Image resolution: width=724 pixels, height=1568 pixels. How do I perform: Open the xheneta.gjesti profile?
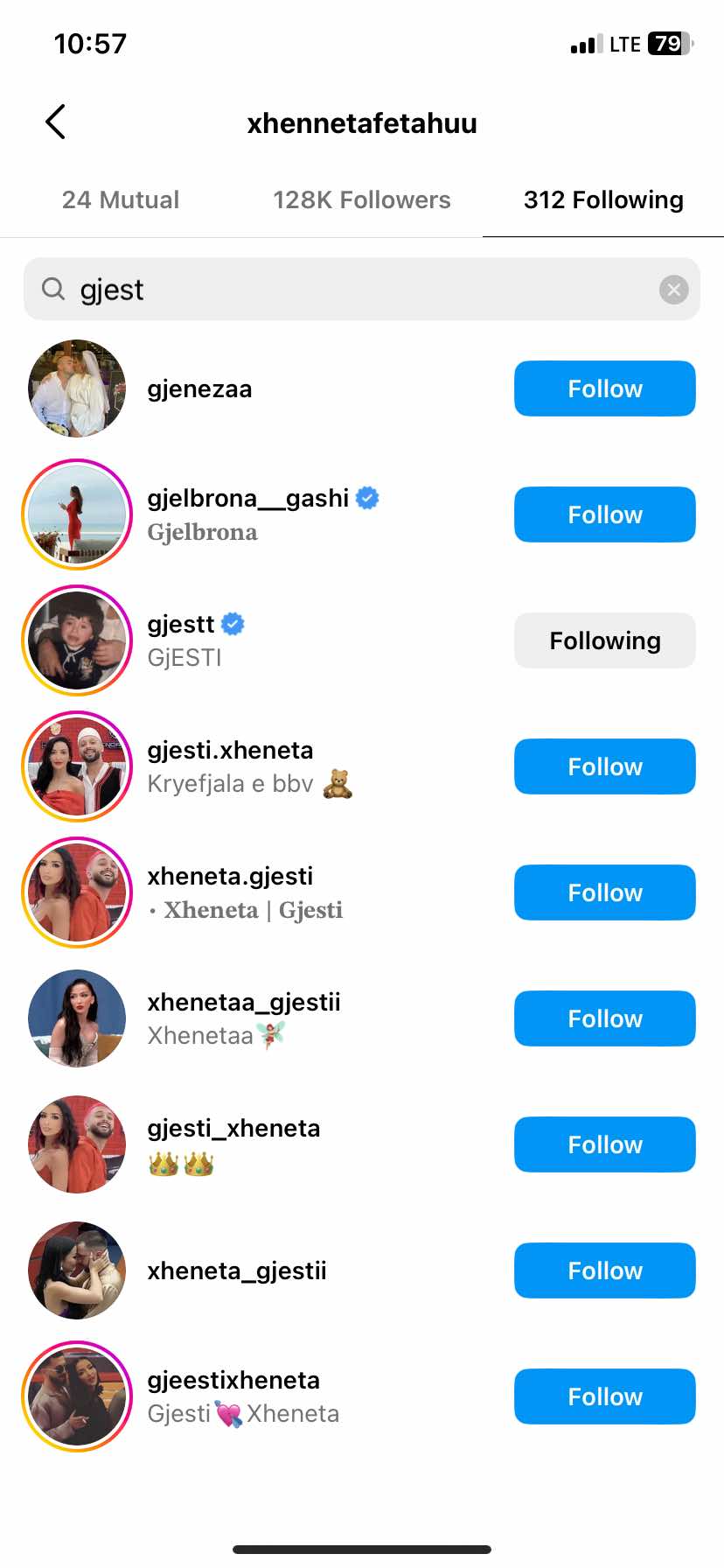point(230,877)
